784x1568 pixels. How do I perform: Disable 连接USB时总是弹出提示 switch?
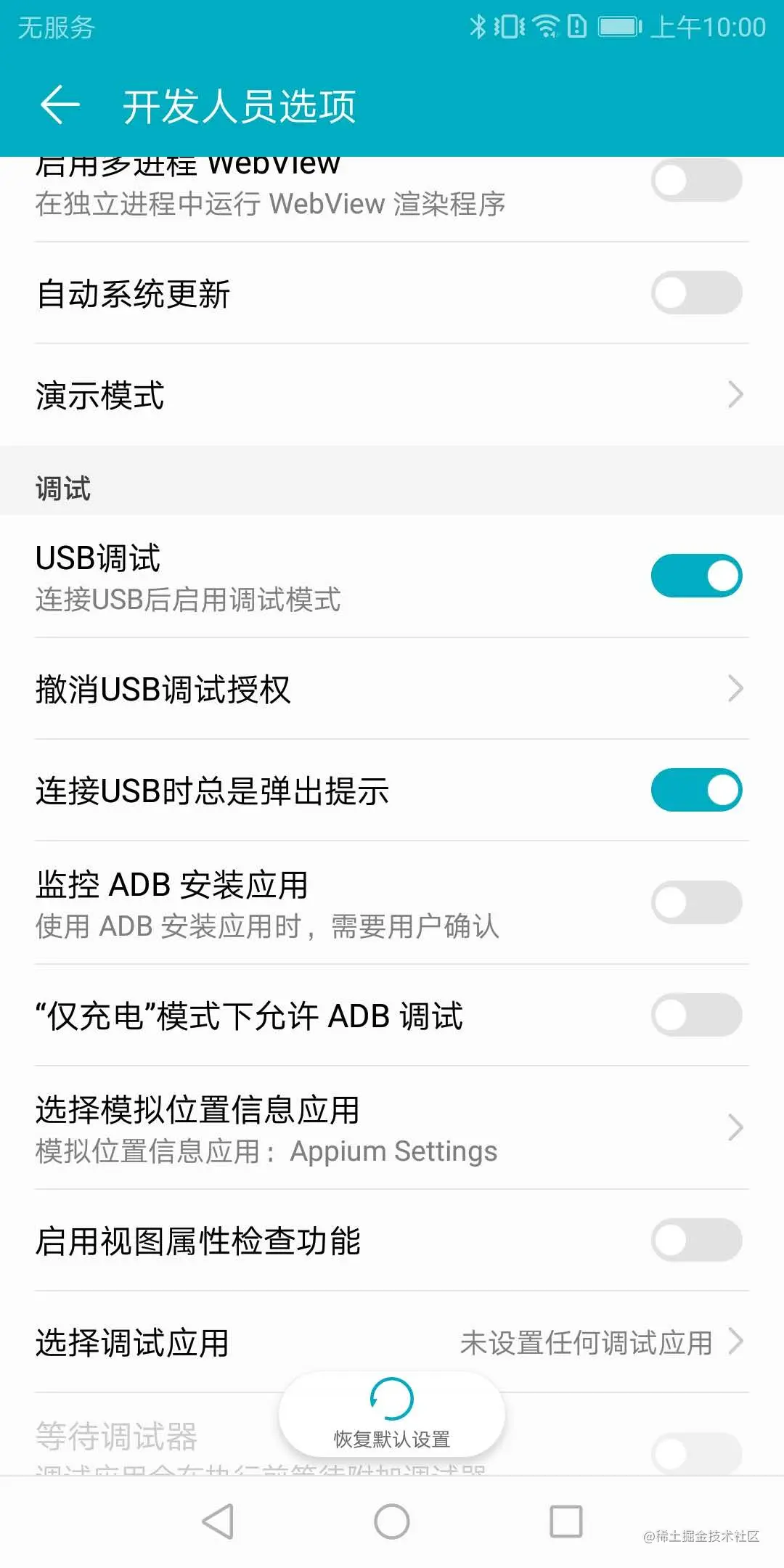point(696,791)
